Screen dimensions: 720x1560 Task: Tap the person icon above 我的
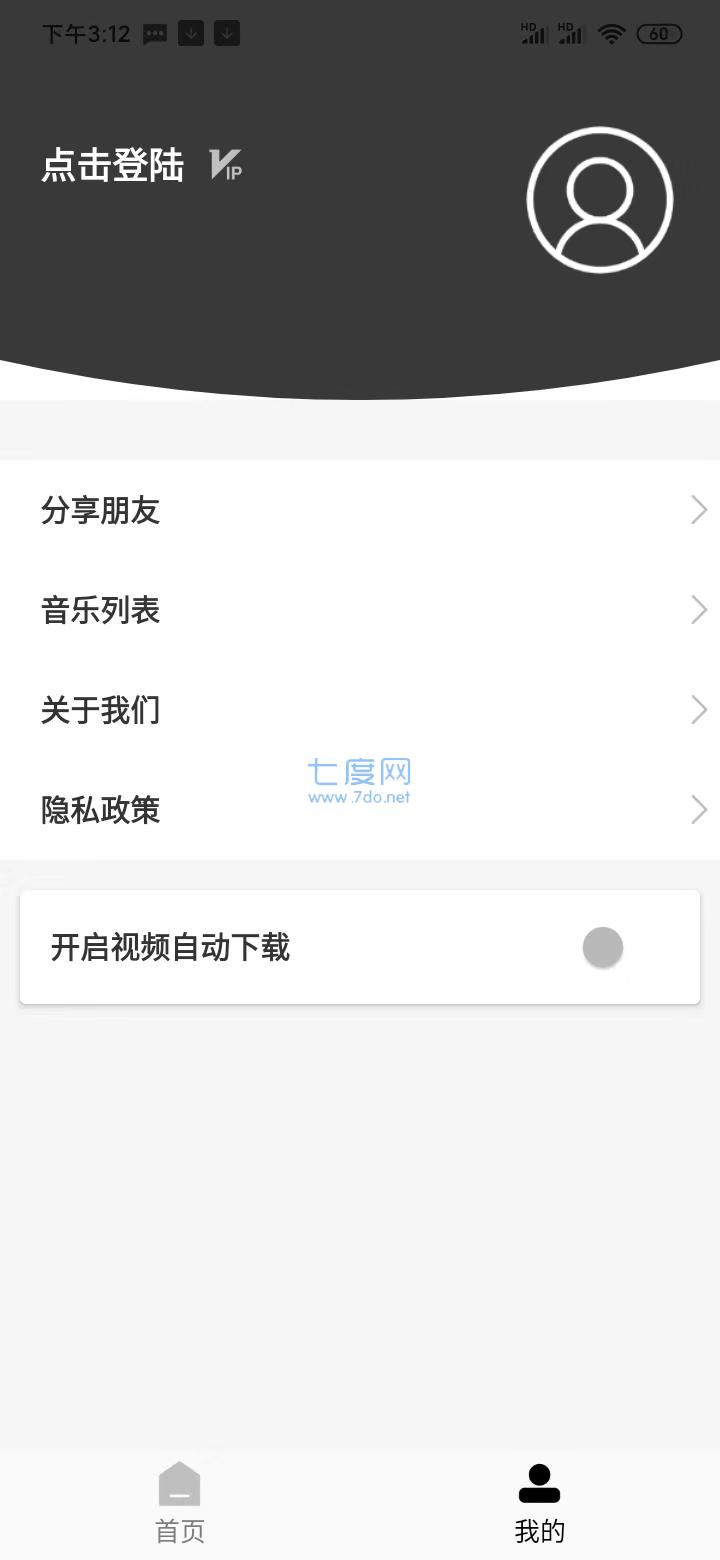pyautogui.click(x=539, y=1484)
